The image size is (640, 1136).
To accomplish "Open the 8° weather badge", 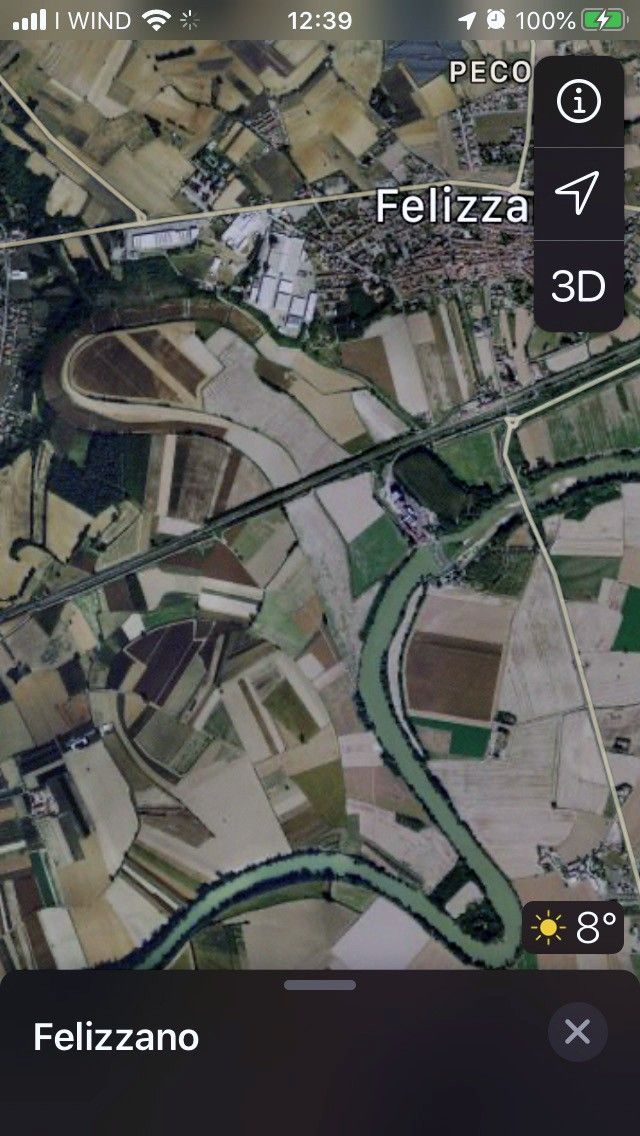I will [x=573, y=927].
